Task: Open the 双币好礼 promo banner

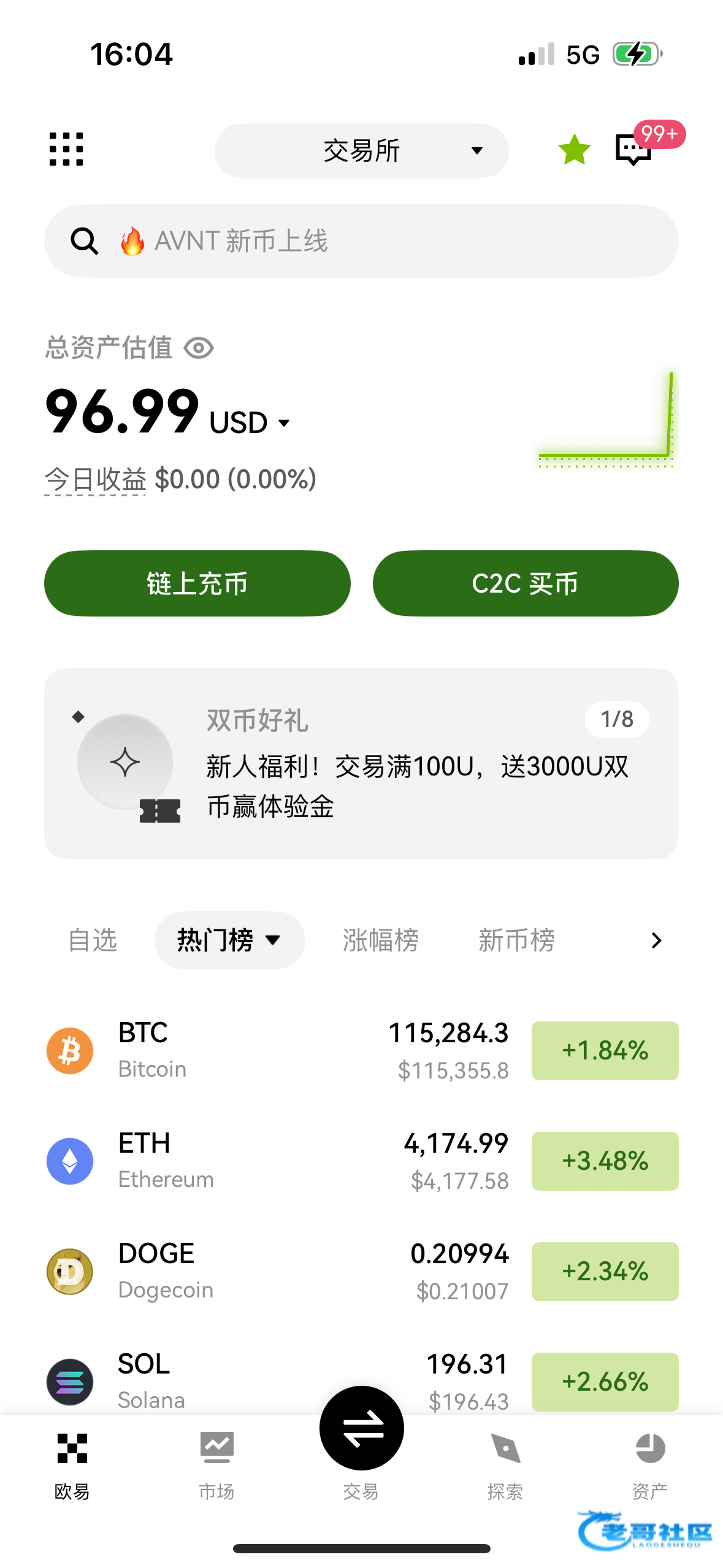Action: pos(361,763)
